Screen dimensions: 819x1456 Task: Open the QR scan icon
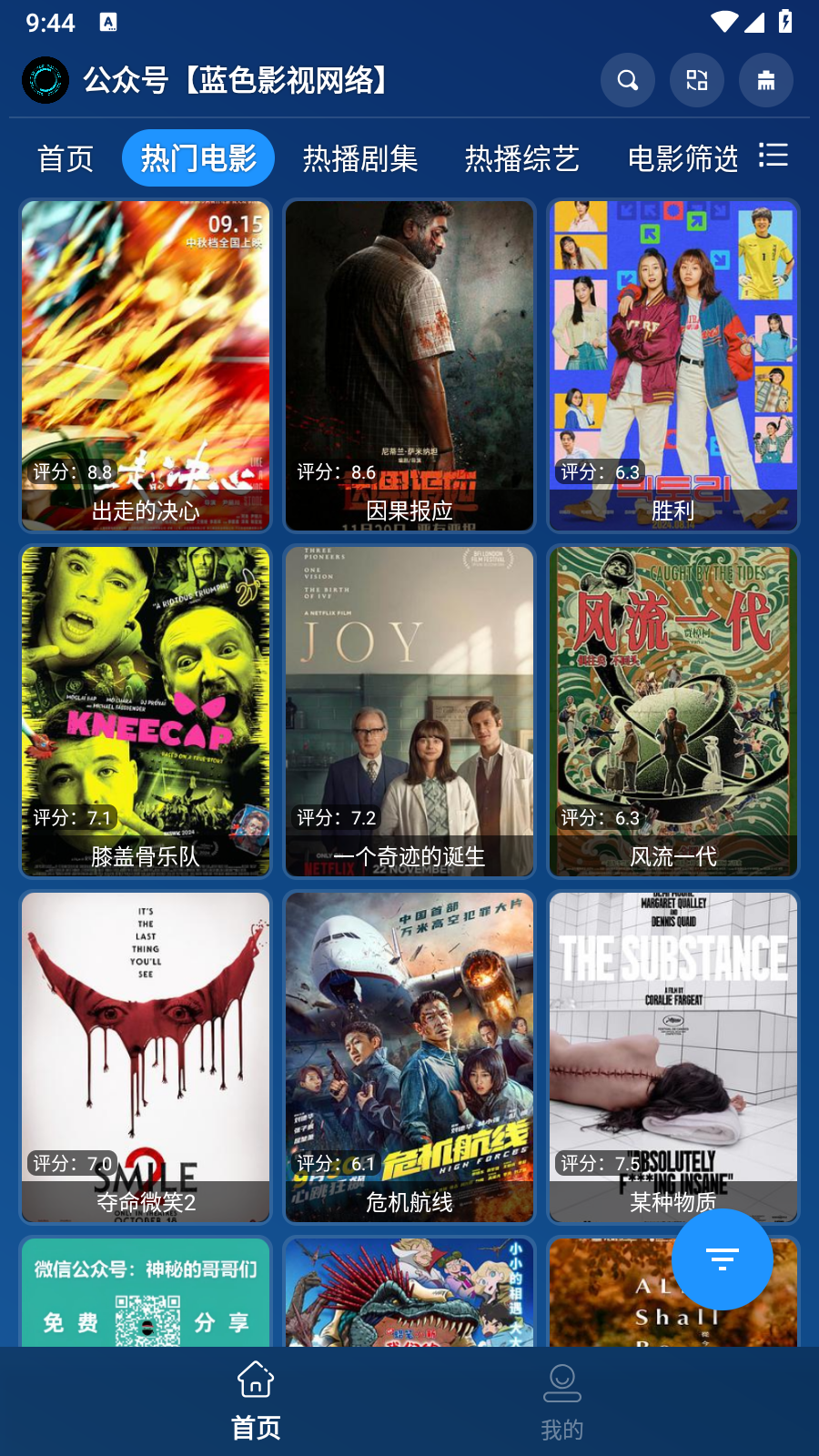coord(697,80)
